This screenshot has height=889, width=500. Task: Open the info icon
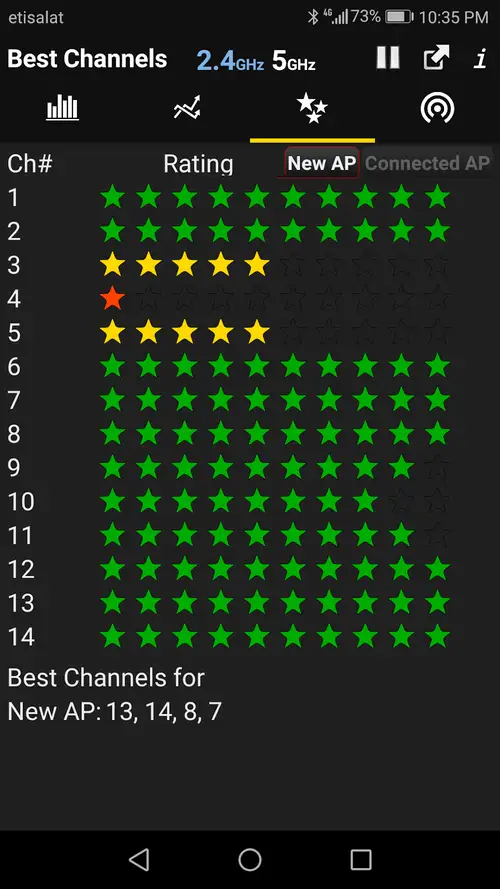(x=481, y=58)
